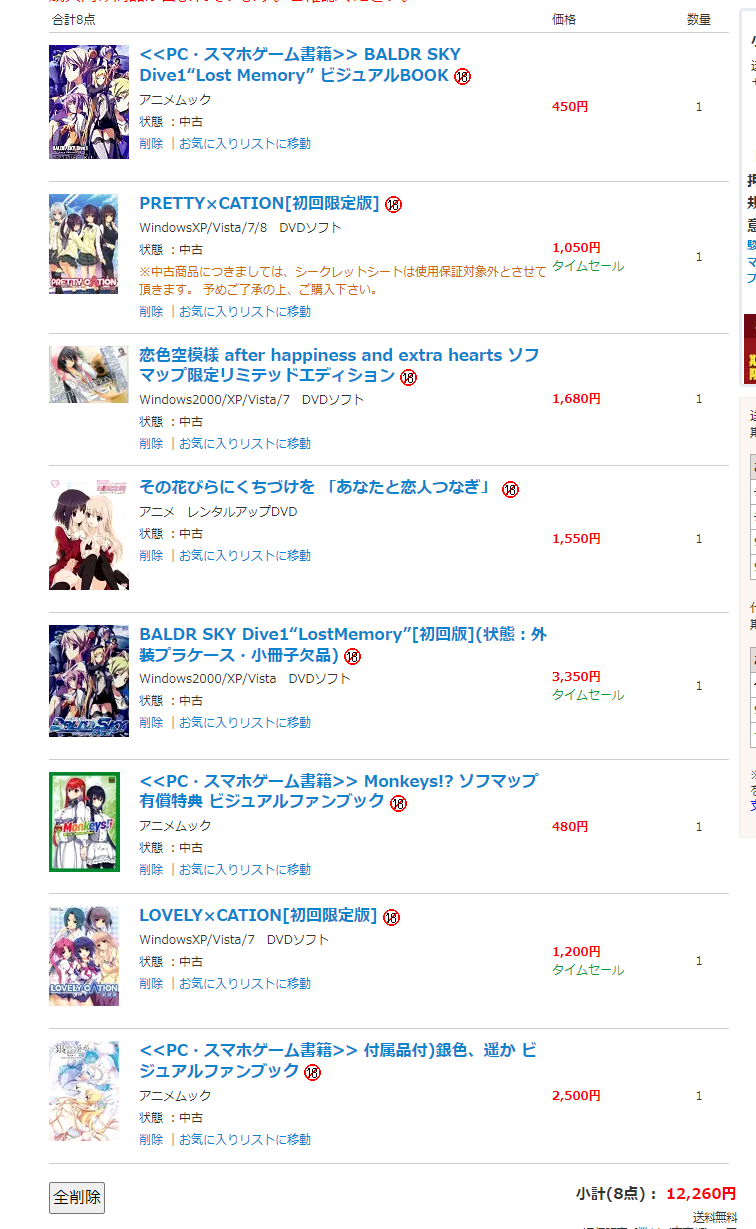756x1229 pixels.
Task: View the Monkeys!? cover thumbnail
Action: tap(84, 822)
